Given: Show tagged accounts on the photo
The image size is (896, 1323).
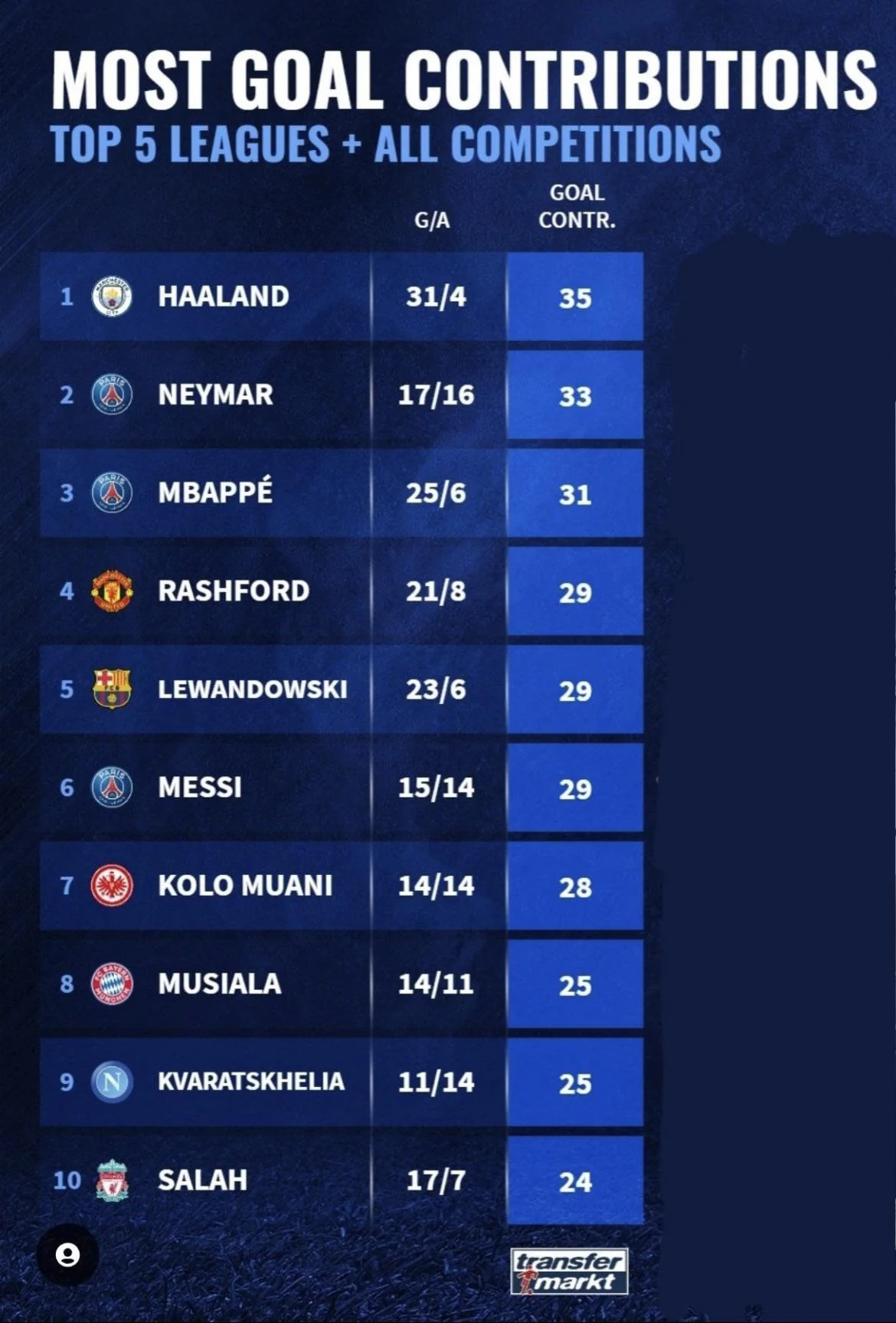Looking at the screenshot, I should (67, 1254).
